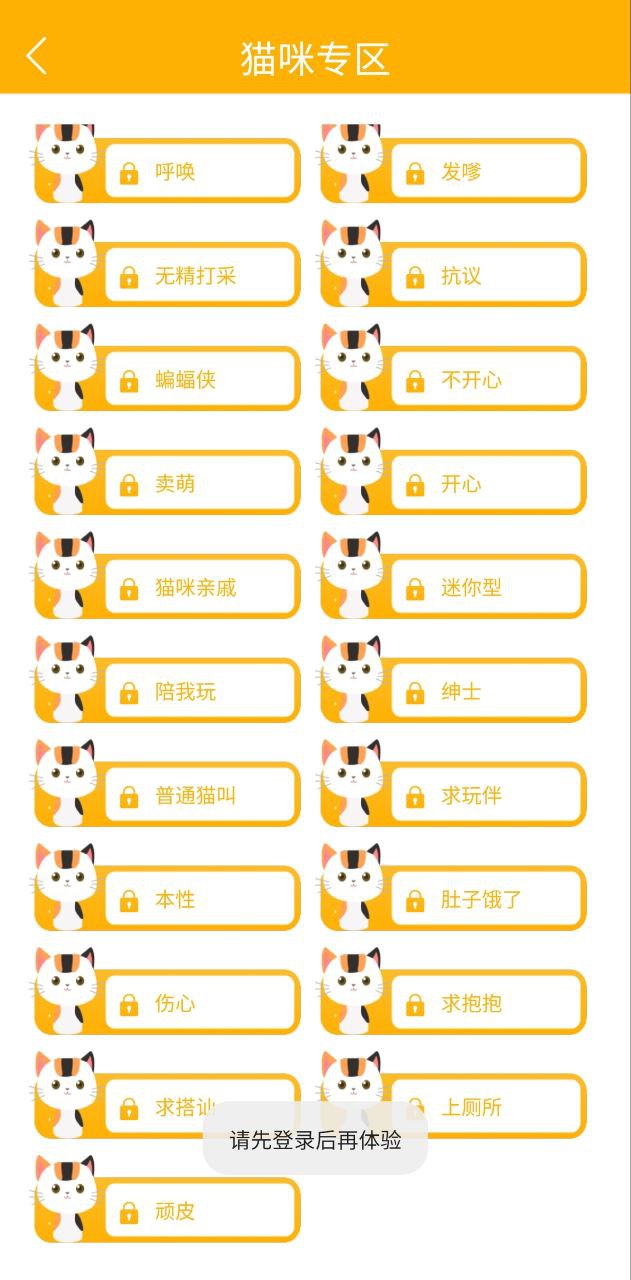
Task: Go back from the 猫咪专区 page
Action: point(37,56)
